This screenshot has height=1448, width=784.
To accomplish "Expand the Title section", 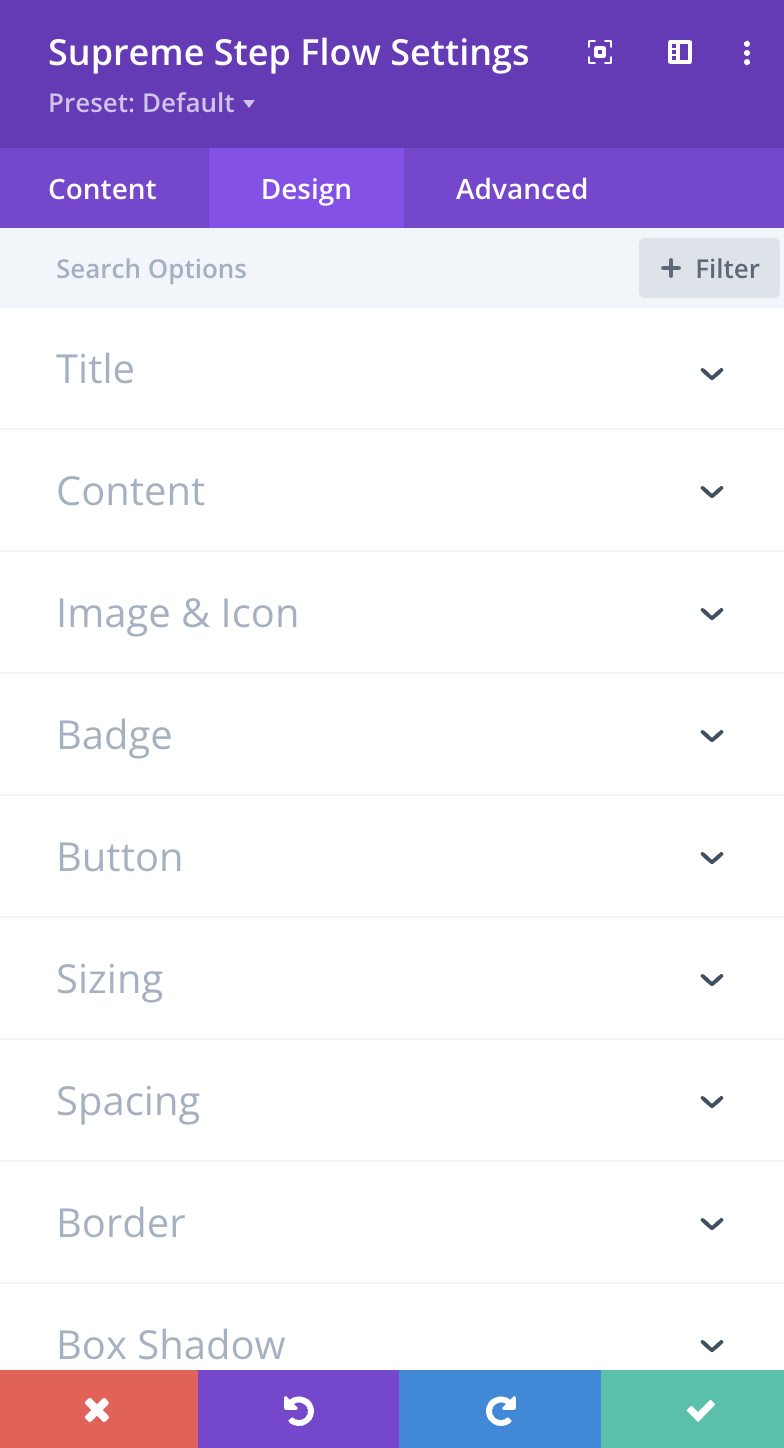I will [392, 369].
